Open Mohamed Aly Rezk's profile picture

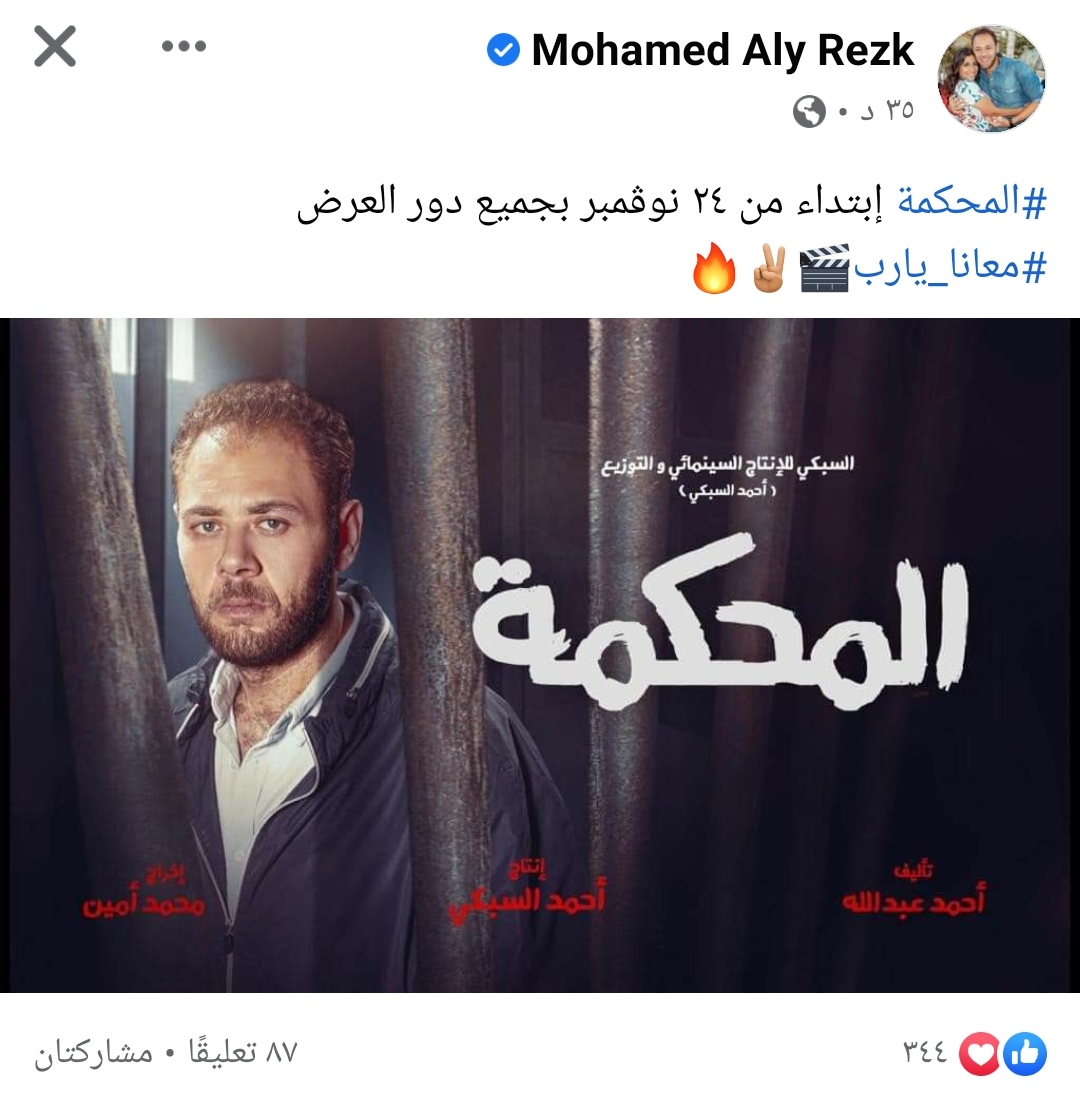click(991, 78)
